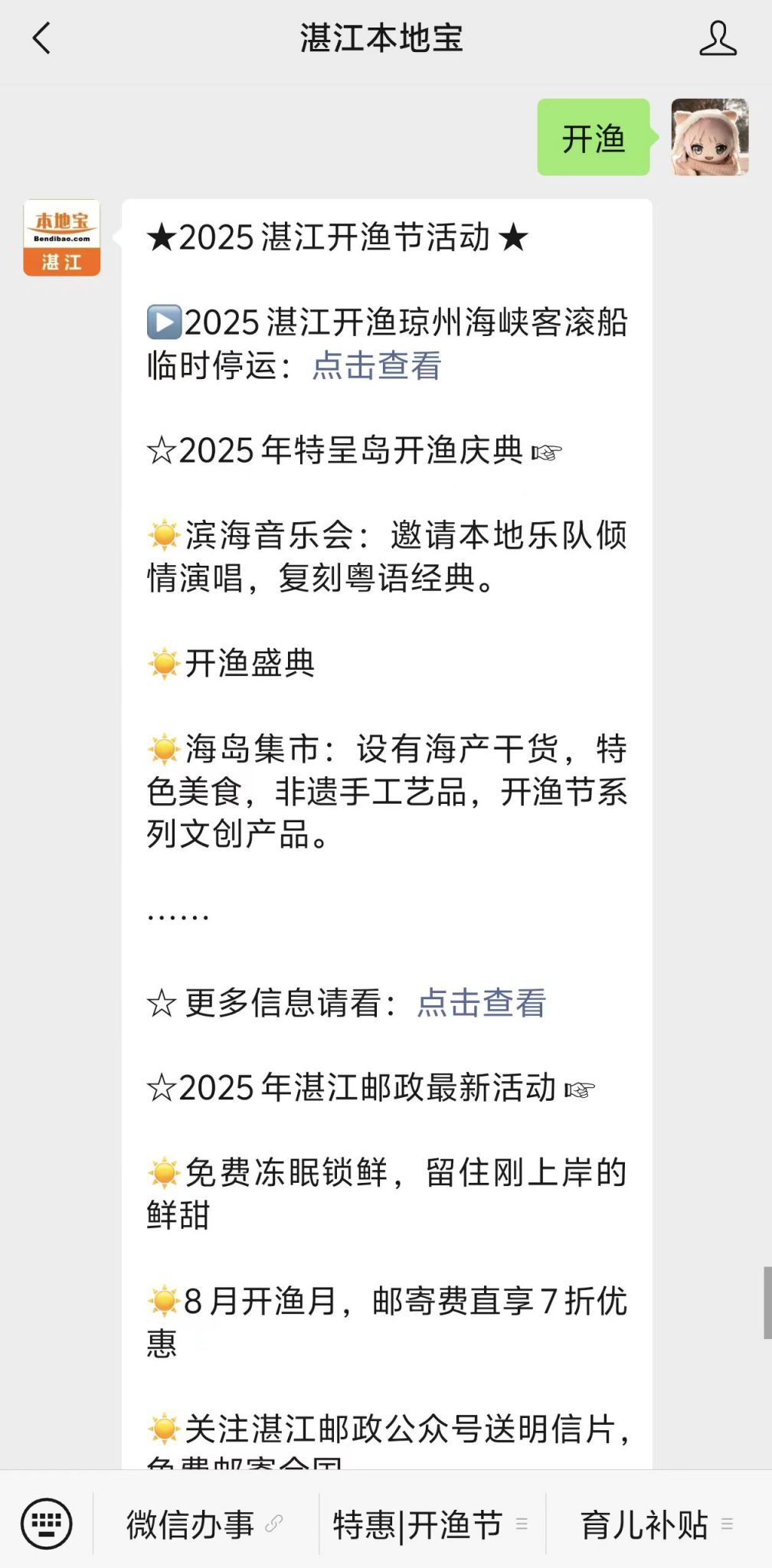Open 点击查看 link after 更多信息请看

click(481, 1003)
